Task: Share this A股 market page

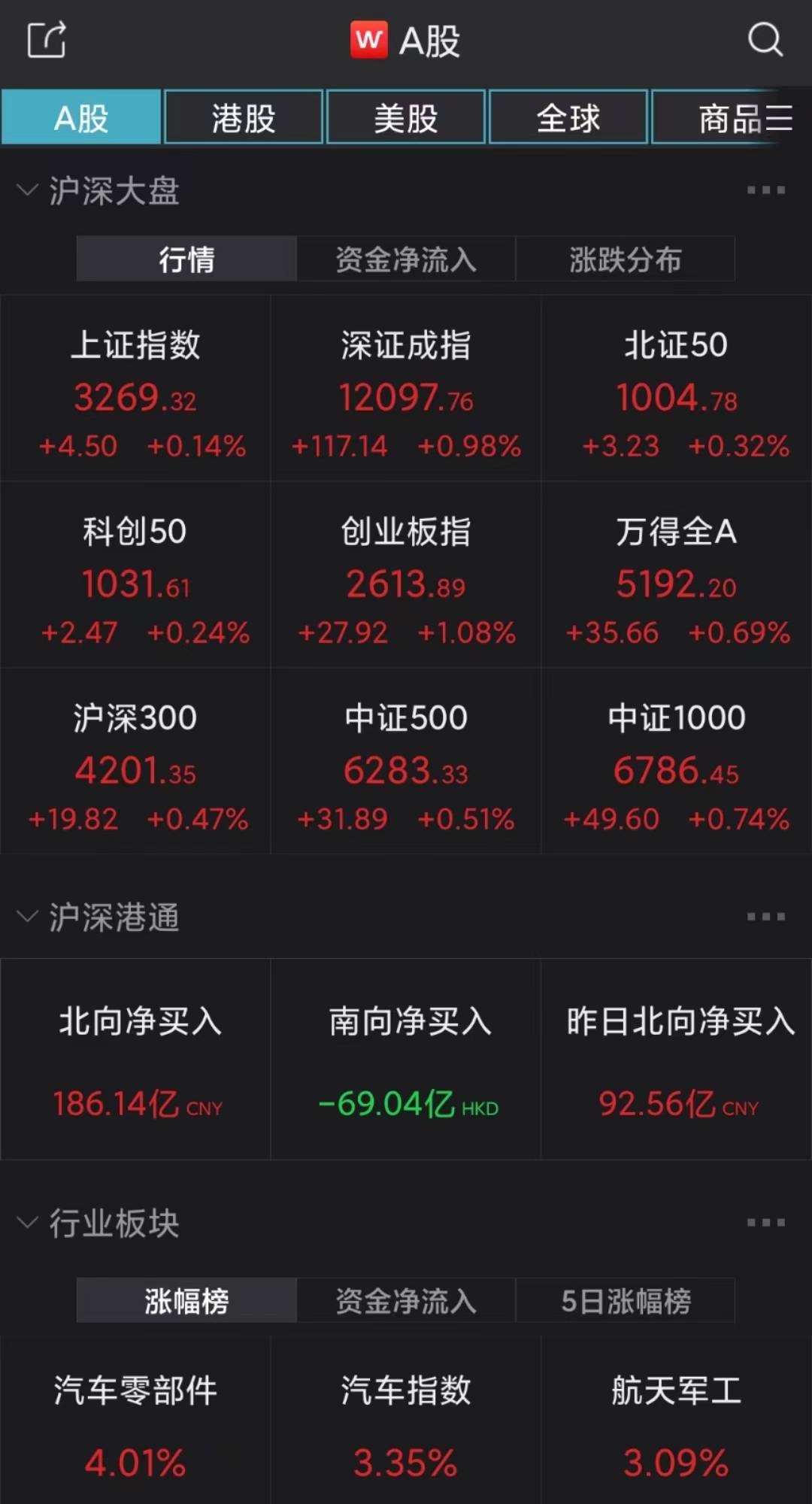Action: pyautogui.click(x=47, y=40)
